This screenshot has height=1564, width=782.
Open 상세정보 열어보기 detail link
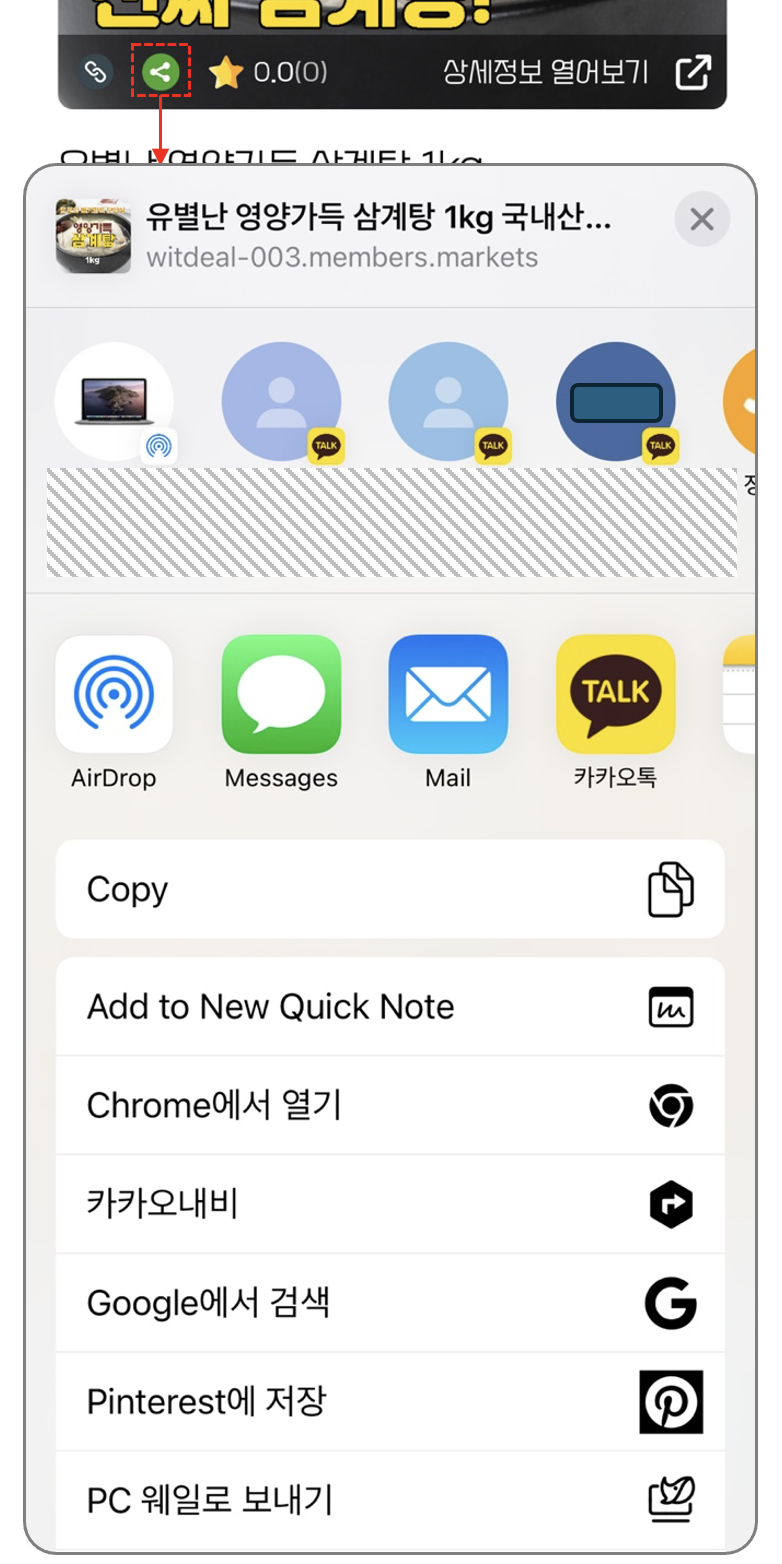(576, 72)
